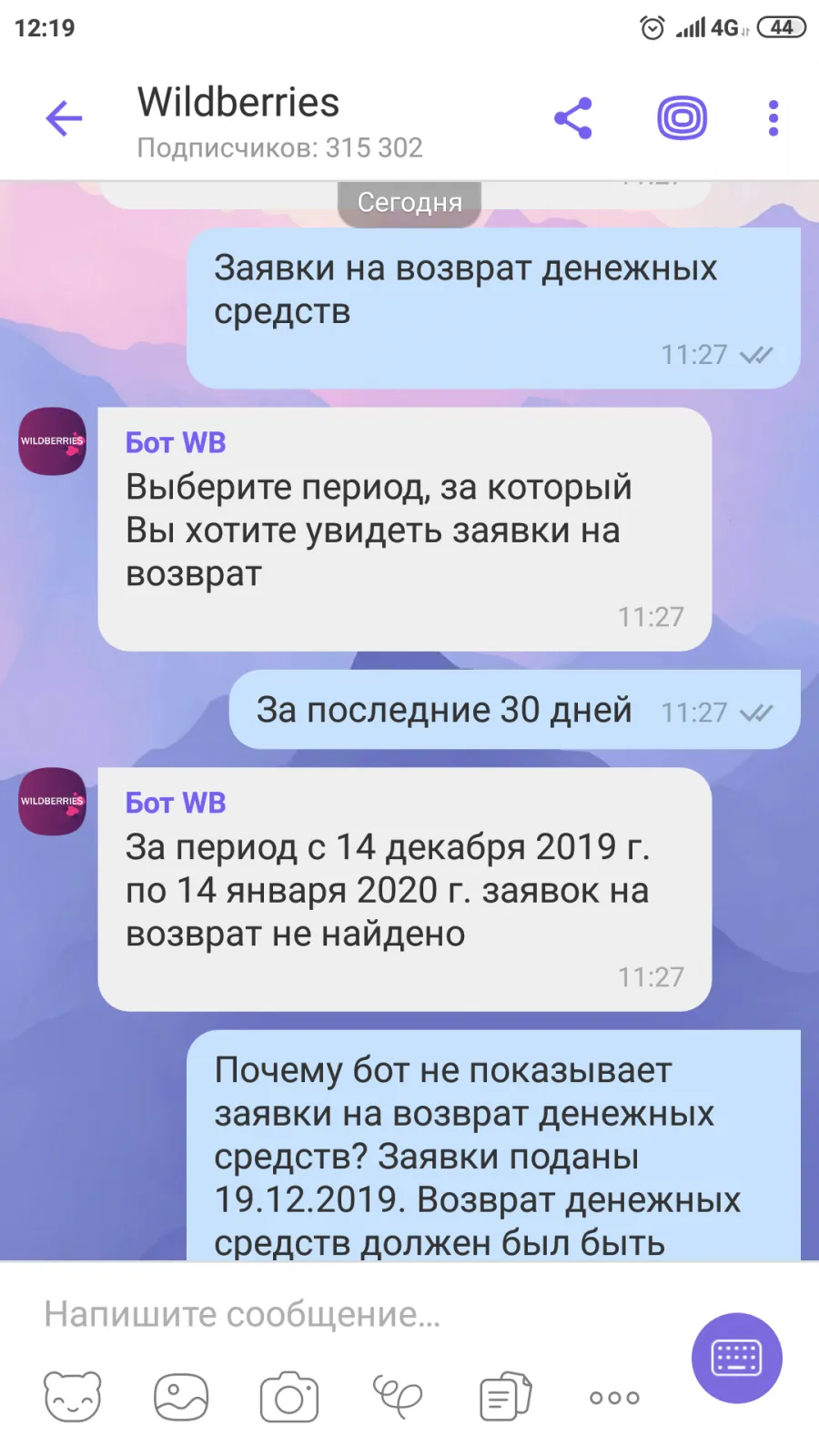Open the Viber purple circular icon
This screenshot has width=819, height=1456.
(682, 118)
